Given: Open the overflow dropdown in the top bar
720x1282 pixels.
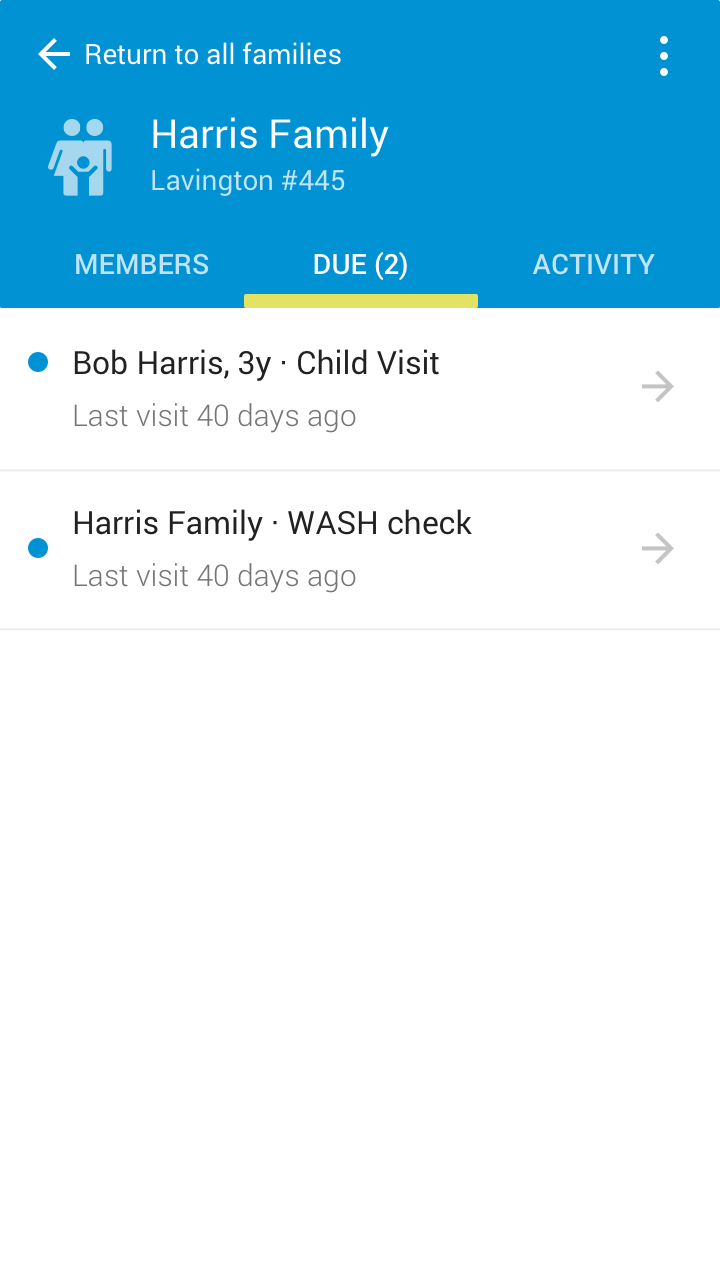Looking at the screenshot, I should click(x=664, y=56).
